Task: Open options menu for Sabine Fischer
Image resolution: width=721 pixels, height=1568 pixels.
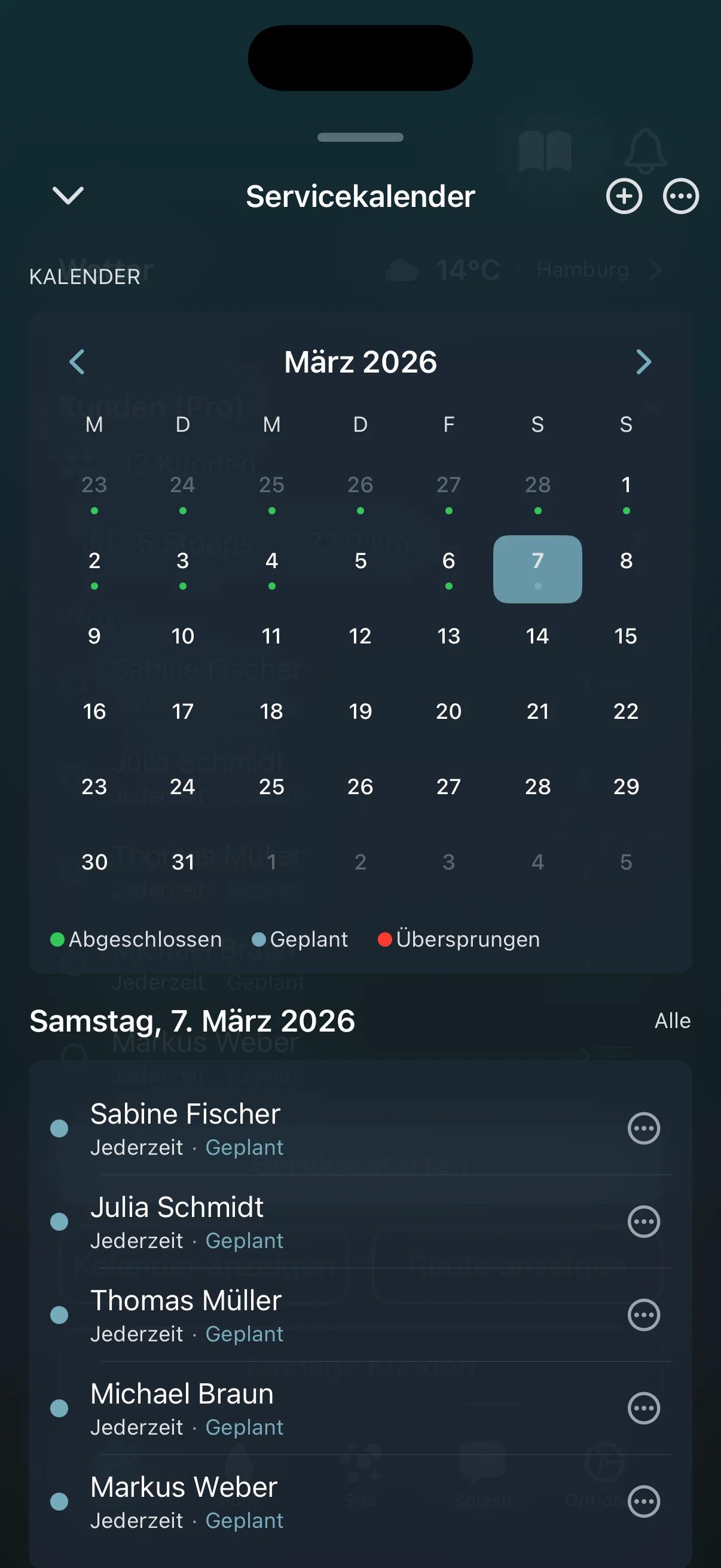Action: (x=644, y=1127)
